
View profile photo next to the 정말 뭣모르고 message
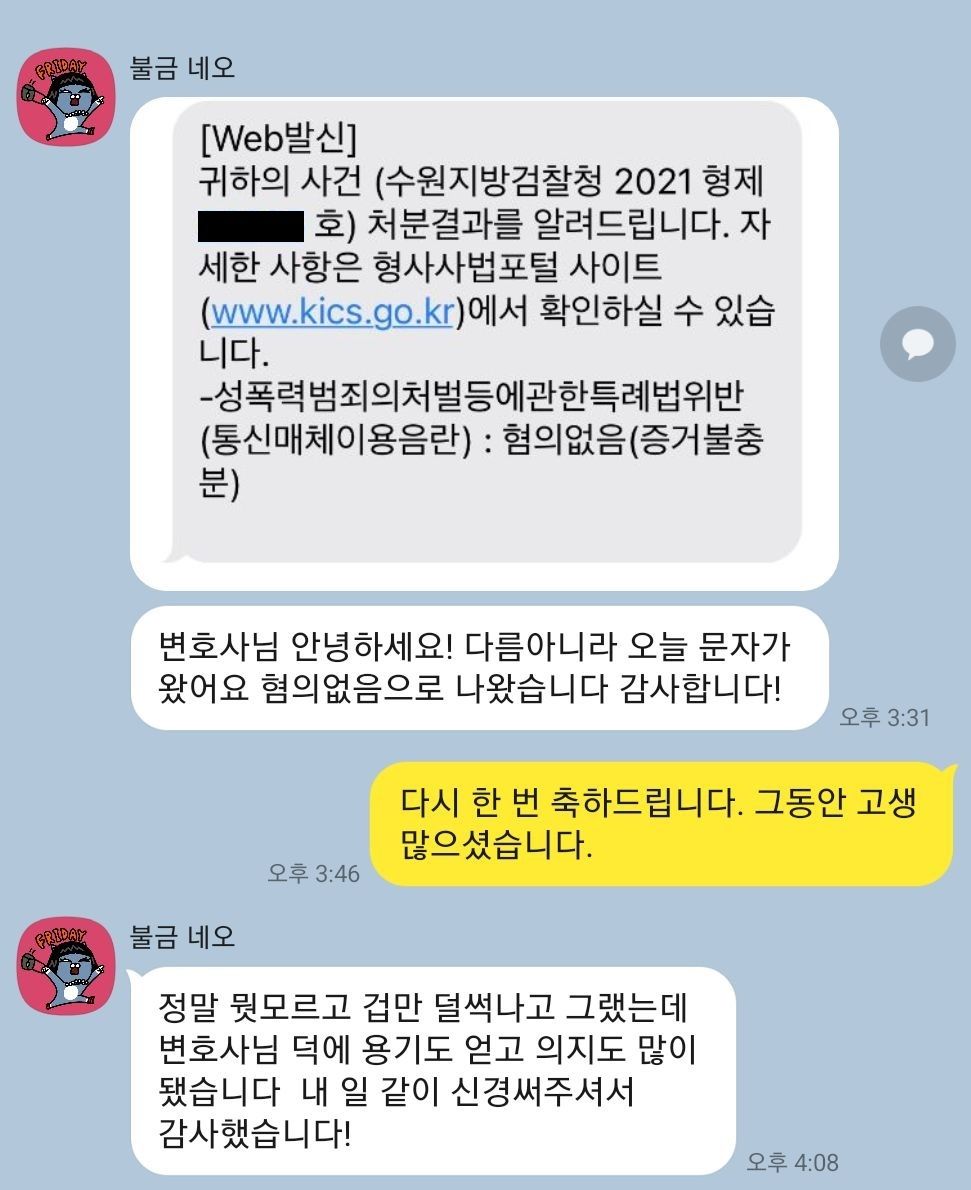(66, 965)
